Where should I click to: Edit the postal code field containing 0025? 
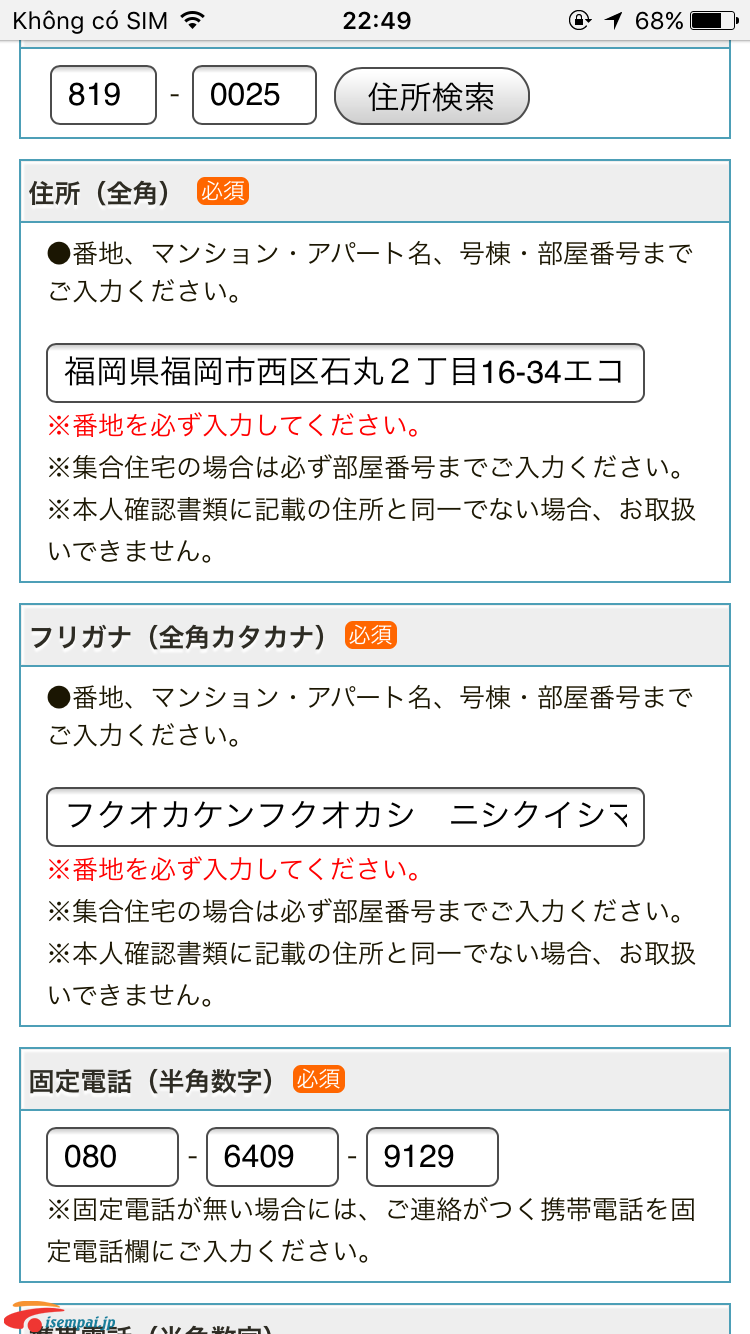pos(254,95)
